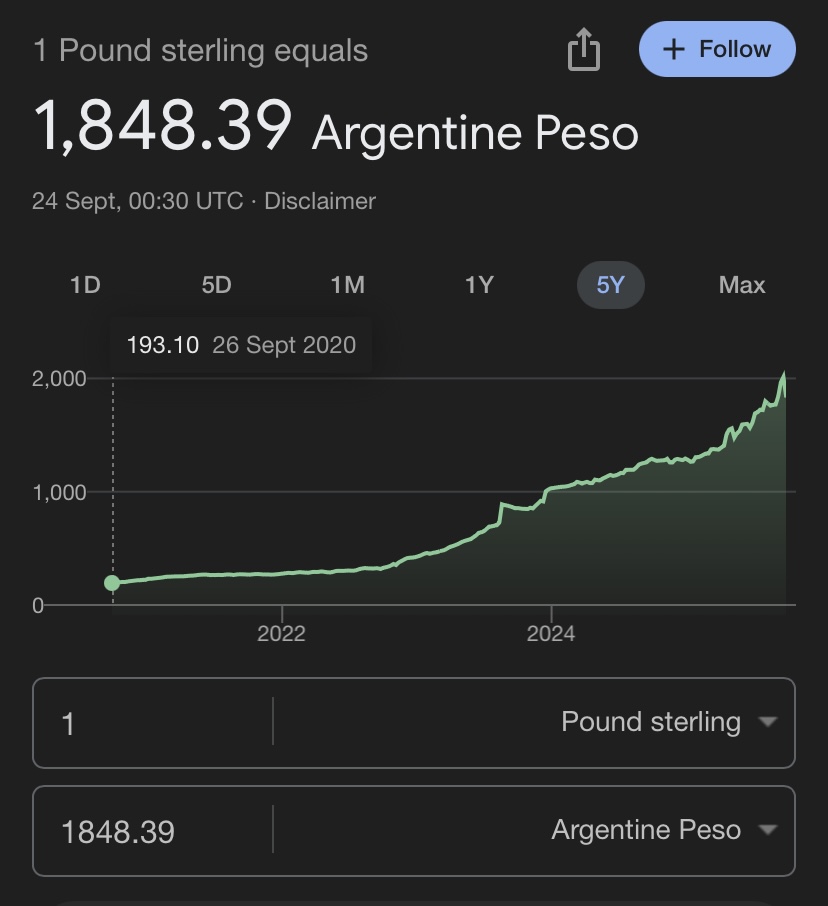Edit the Pound sterling amount field
Screen dimensions: 828x906
pos(150,723)
